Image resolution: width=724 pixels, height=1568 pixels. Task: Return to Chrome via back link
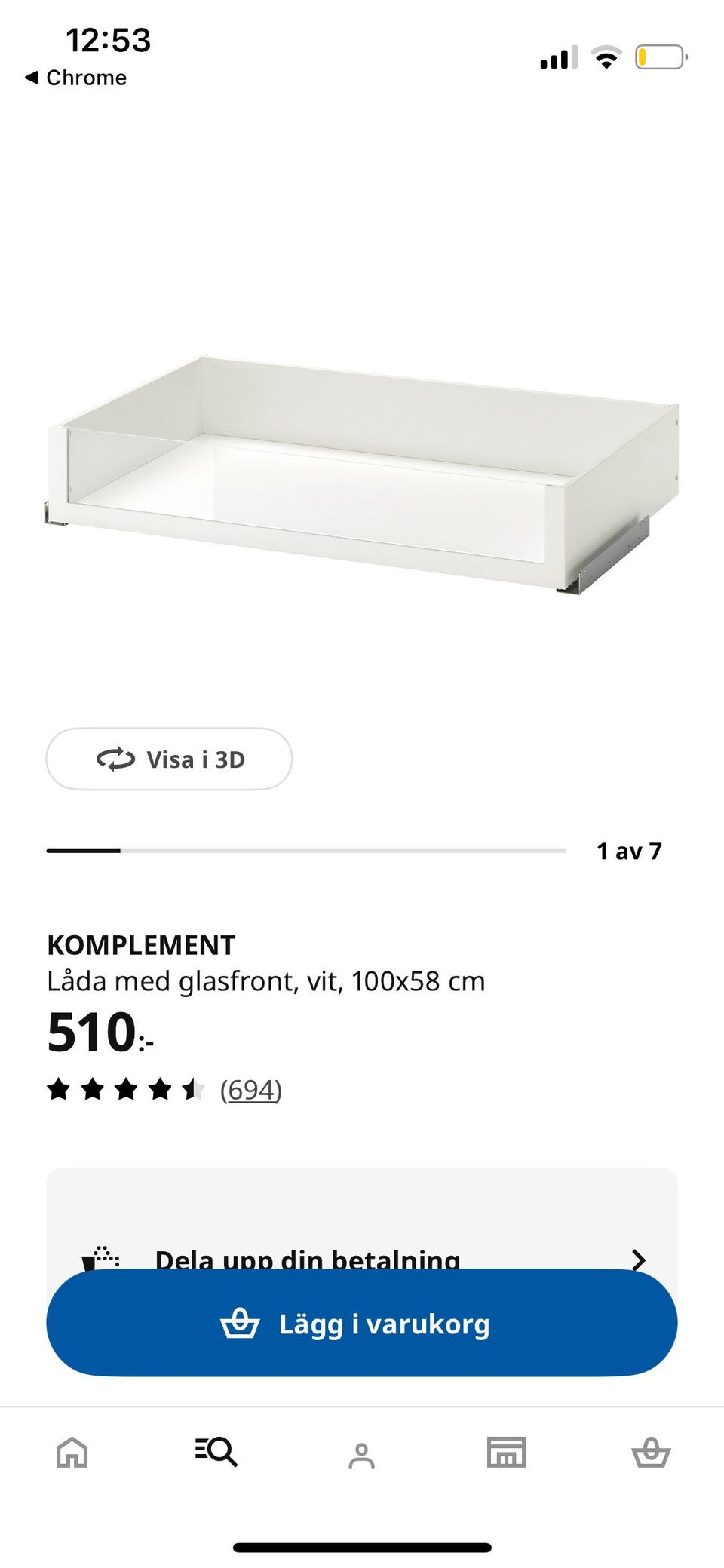[75, 78]
